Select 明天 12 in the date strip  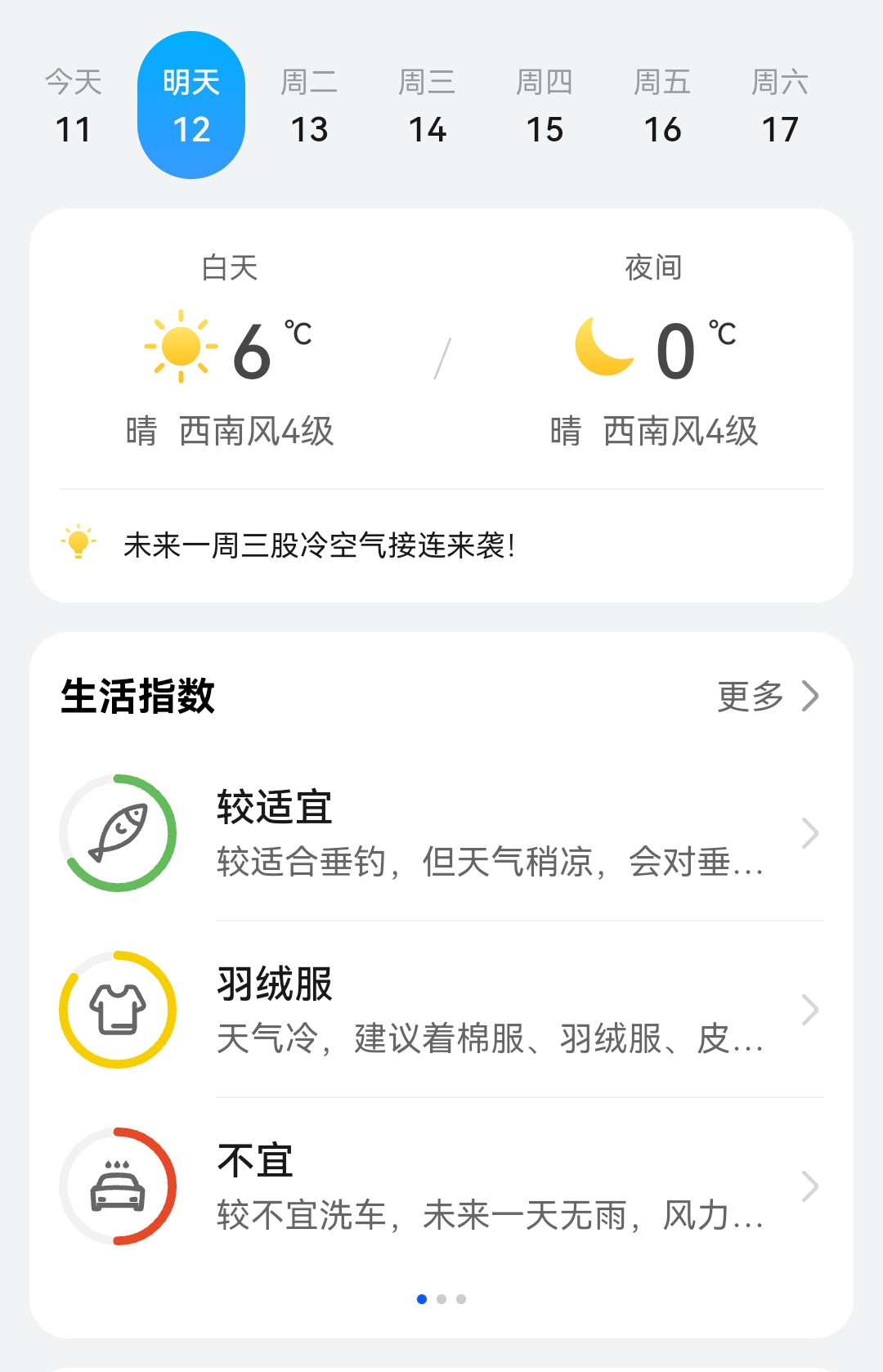191,105
